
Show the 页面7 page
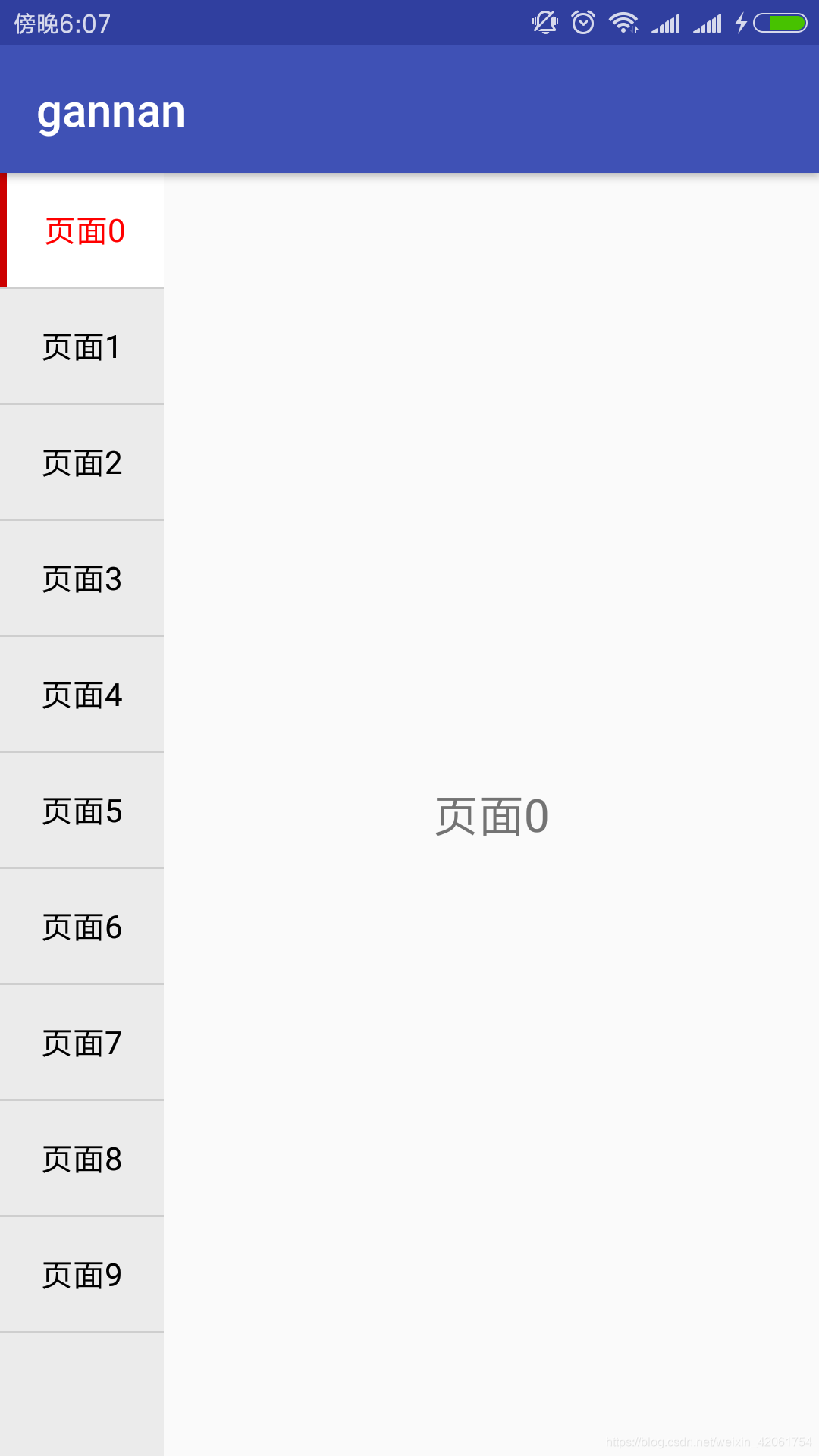pyautogui.click(x=82, y=1043)
